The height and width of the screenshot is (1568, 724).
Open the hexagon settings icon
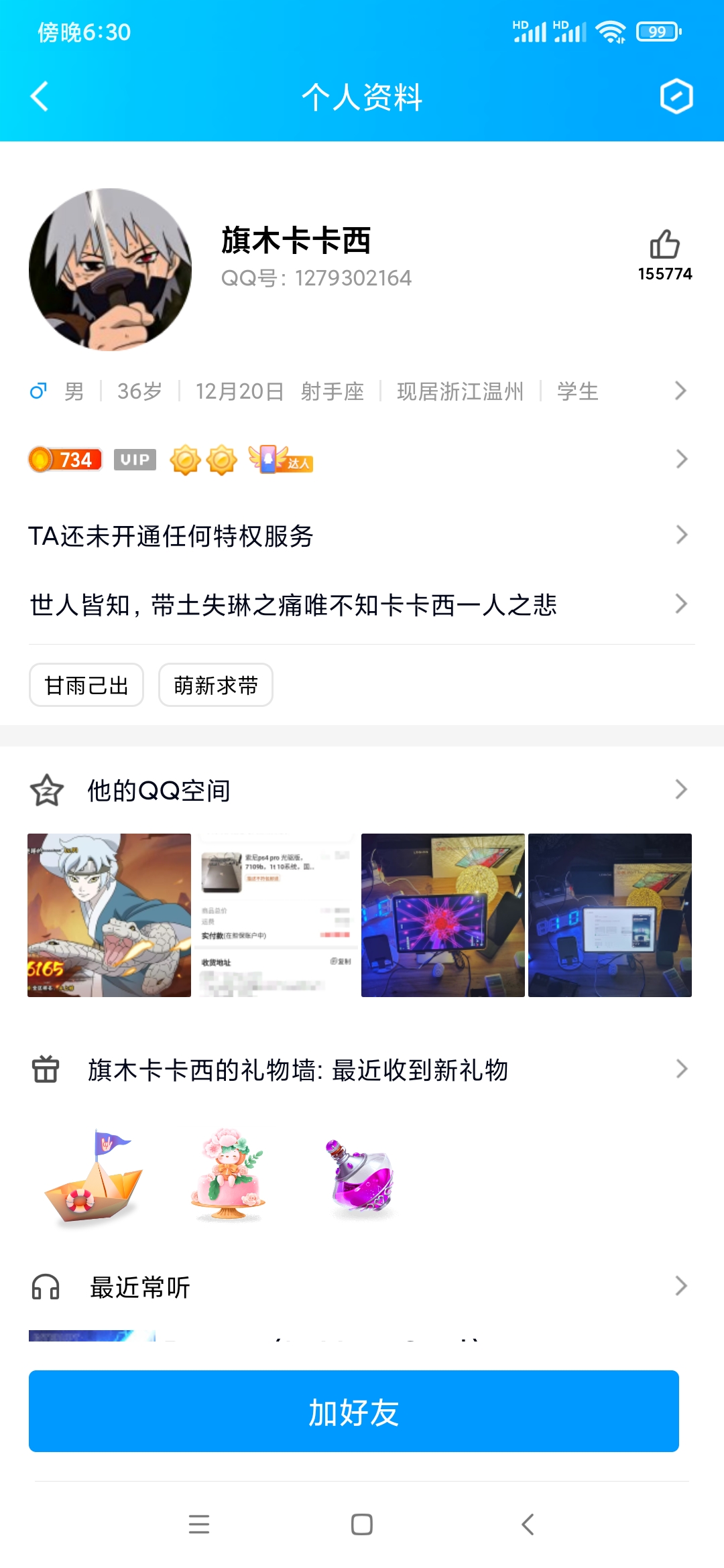676,96
